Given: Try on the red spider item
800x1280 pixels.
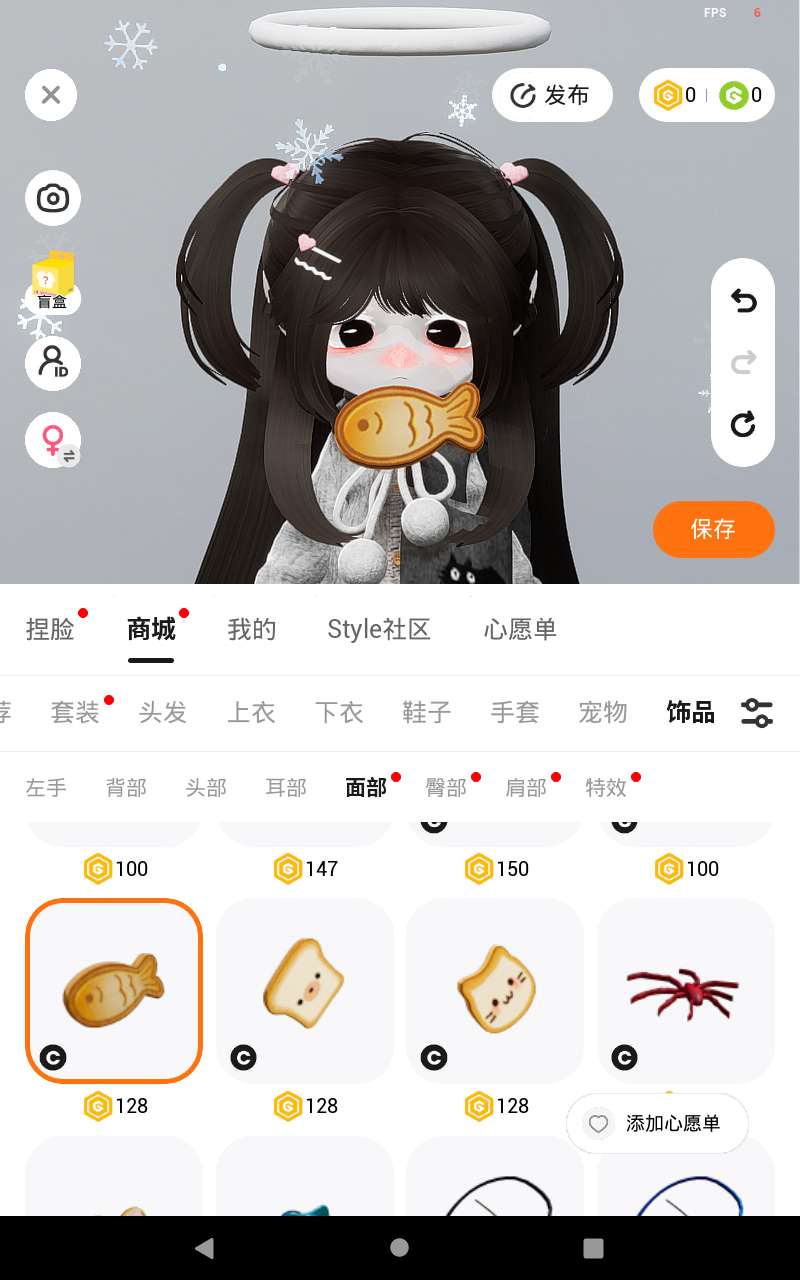Looking at the screenshot, I should (685, 989).
